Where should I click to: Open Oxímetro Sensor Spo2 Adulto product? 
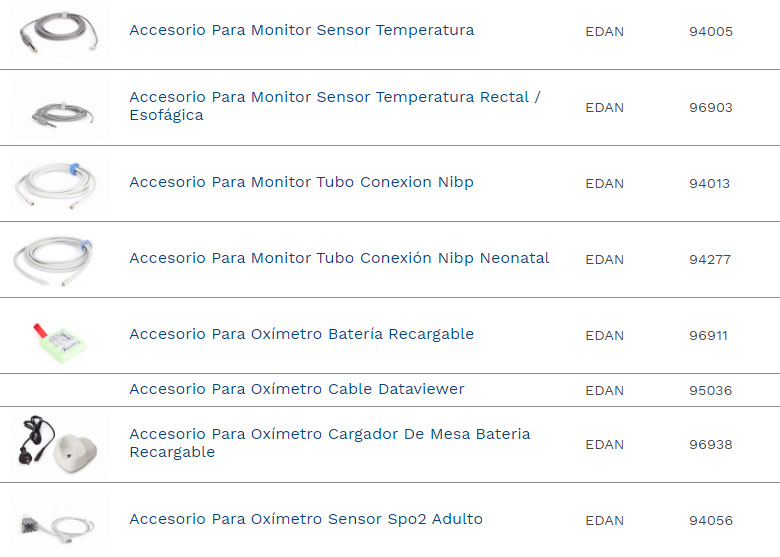coord(305,519)
